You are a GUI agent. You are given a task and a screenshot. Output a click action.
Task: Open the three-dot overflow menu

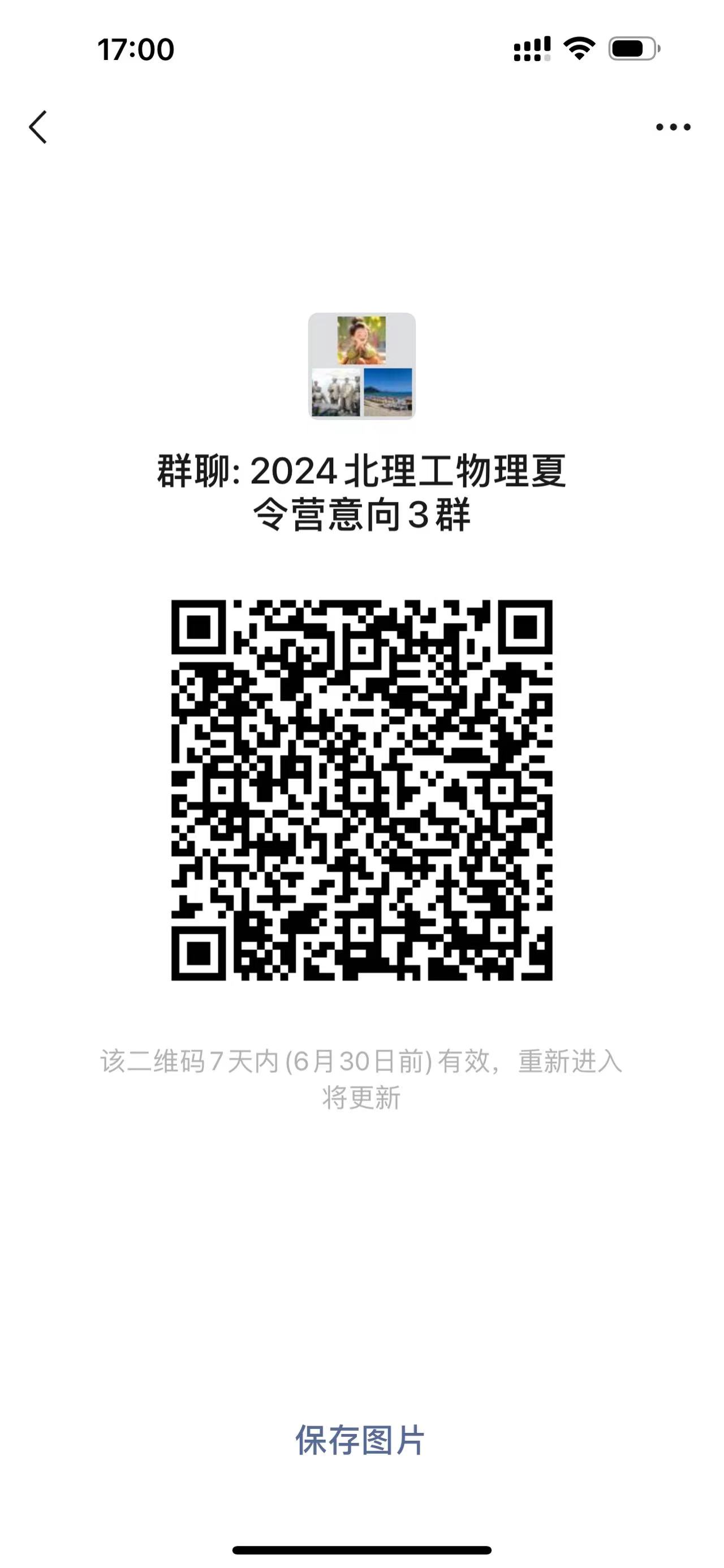pyautogui.click(x=673, y=127)
